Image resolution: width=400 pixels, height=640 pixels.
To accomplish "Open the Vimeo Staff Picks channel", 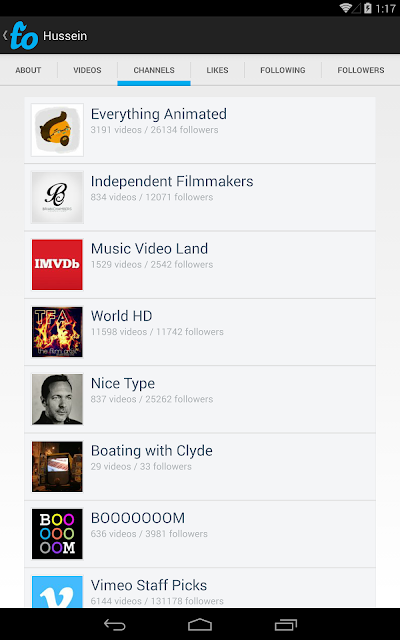I will pos(200,588).
